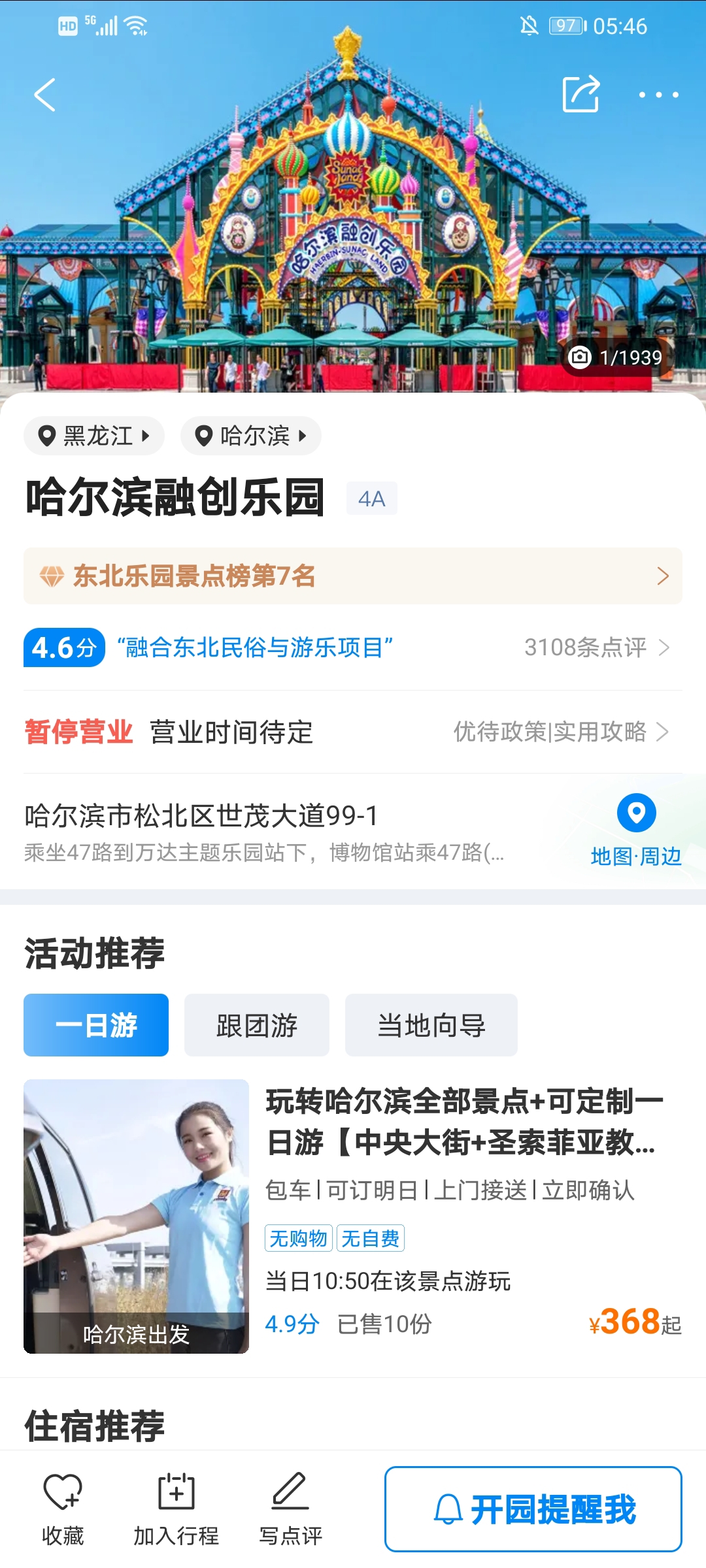Open the photo gallery counter 1/1939
This screenshot has width=706, height=1568.
(x=617, y=357)
